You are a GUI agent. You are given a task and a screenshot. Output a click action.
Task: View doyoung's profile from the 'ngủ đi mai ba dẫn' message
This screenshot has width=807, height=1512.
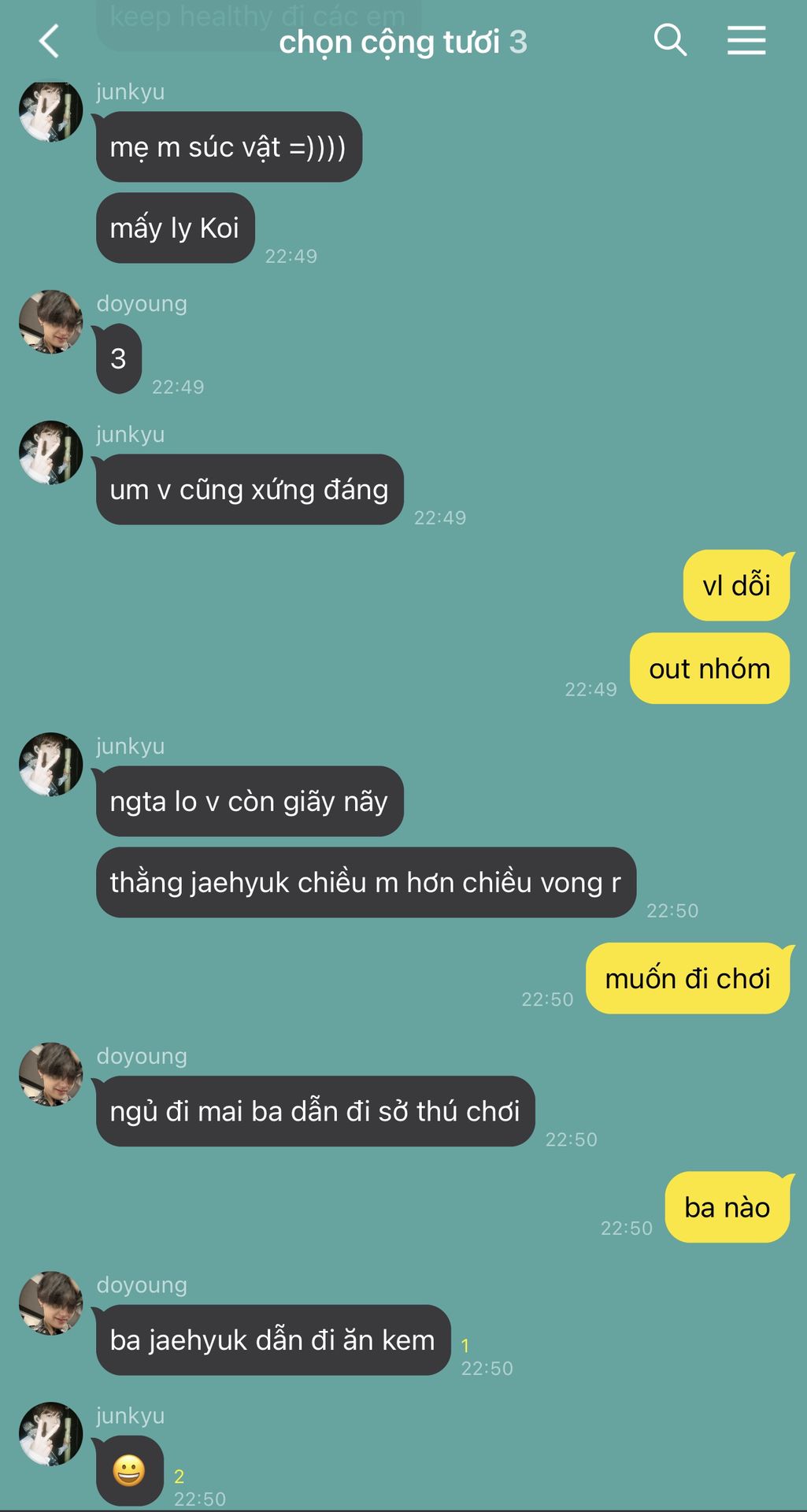tap(51, 1075)
